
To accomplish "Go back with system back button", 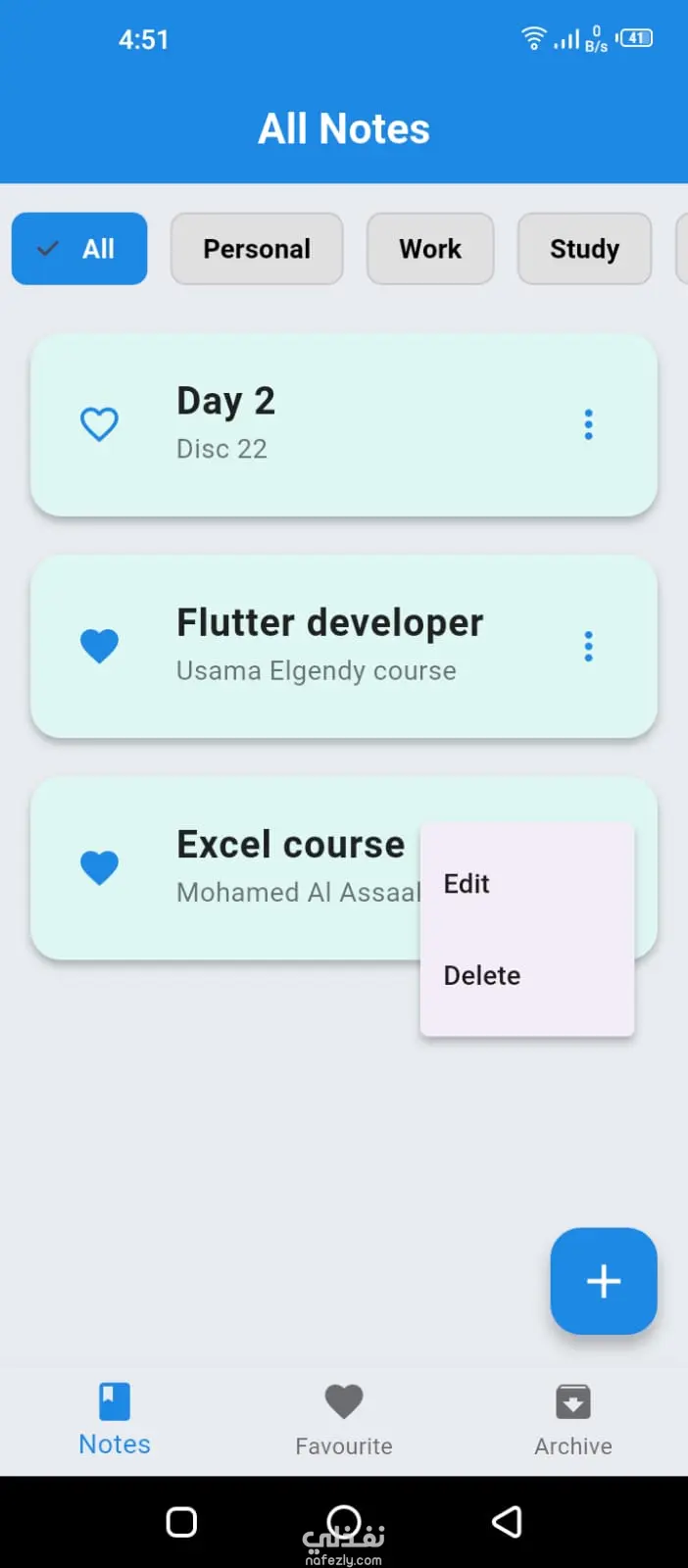I will tap(507, 1522).
